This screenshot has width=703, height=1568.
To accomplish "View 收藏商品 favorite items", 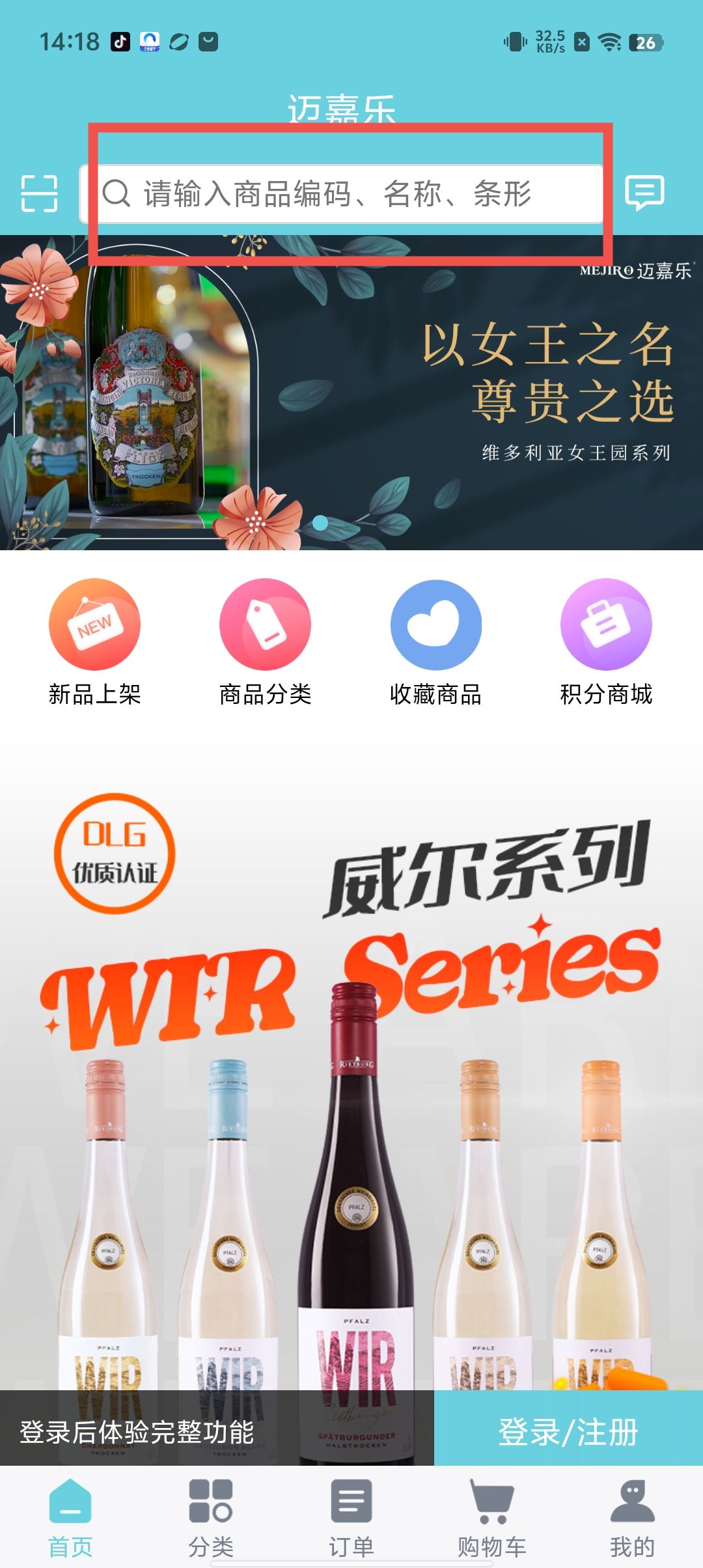I will tap(435, 641).
